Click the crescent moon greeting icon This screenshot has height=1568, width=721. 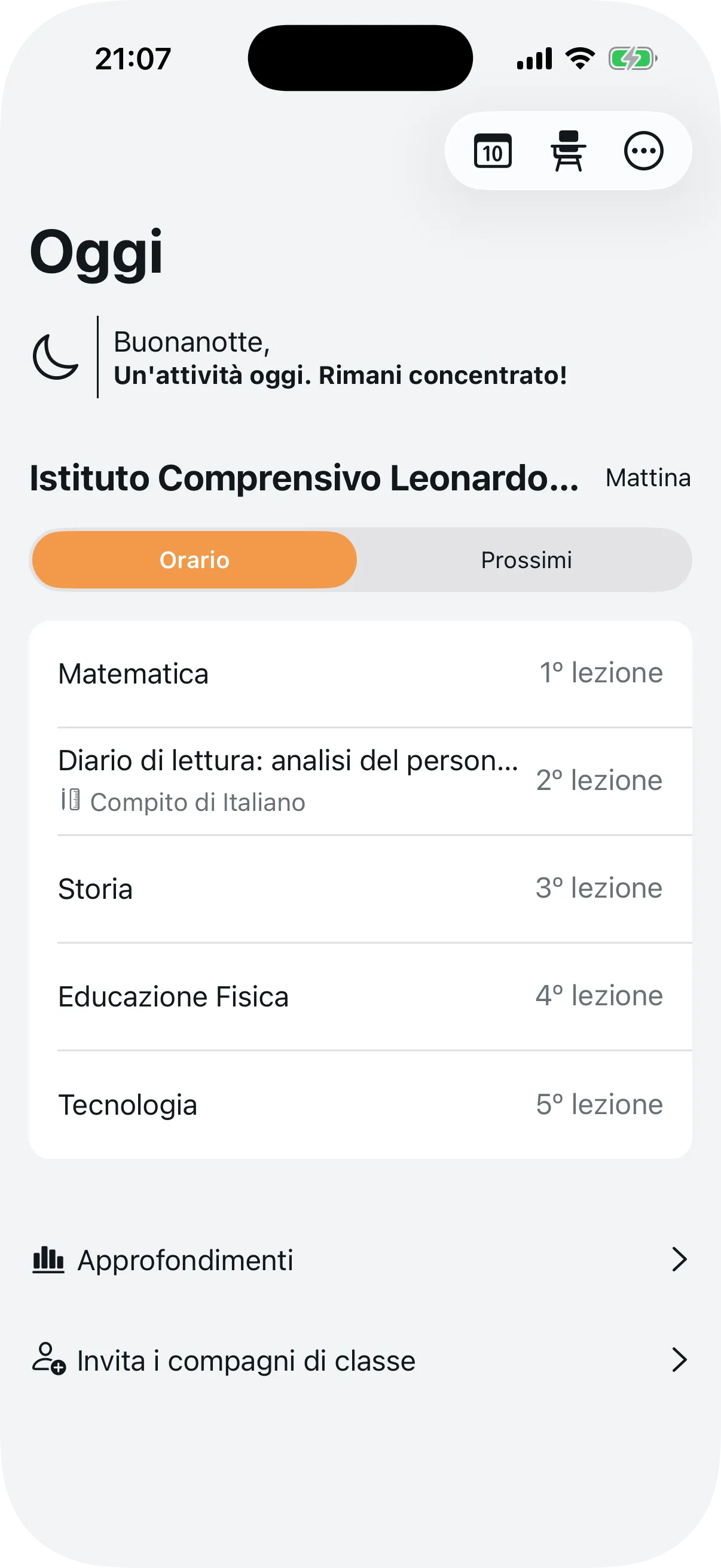55,357
